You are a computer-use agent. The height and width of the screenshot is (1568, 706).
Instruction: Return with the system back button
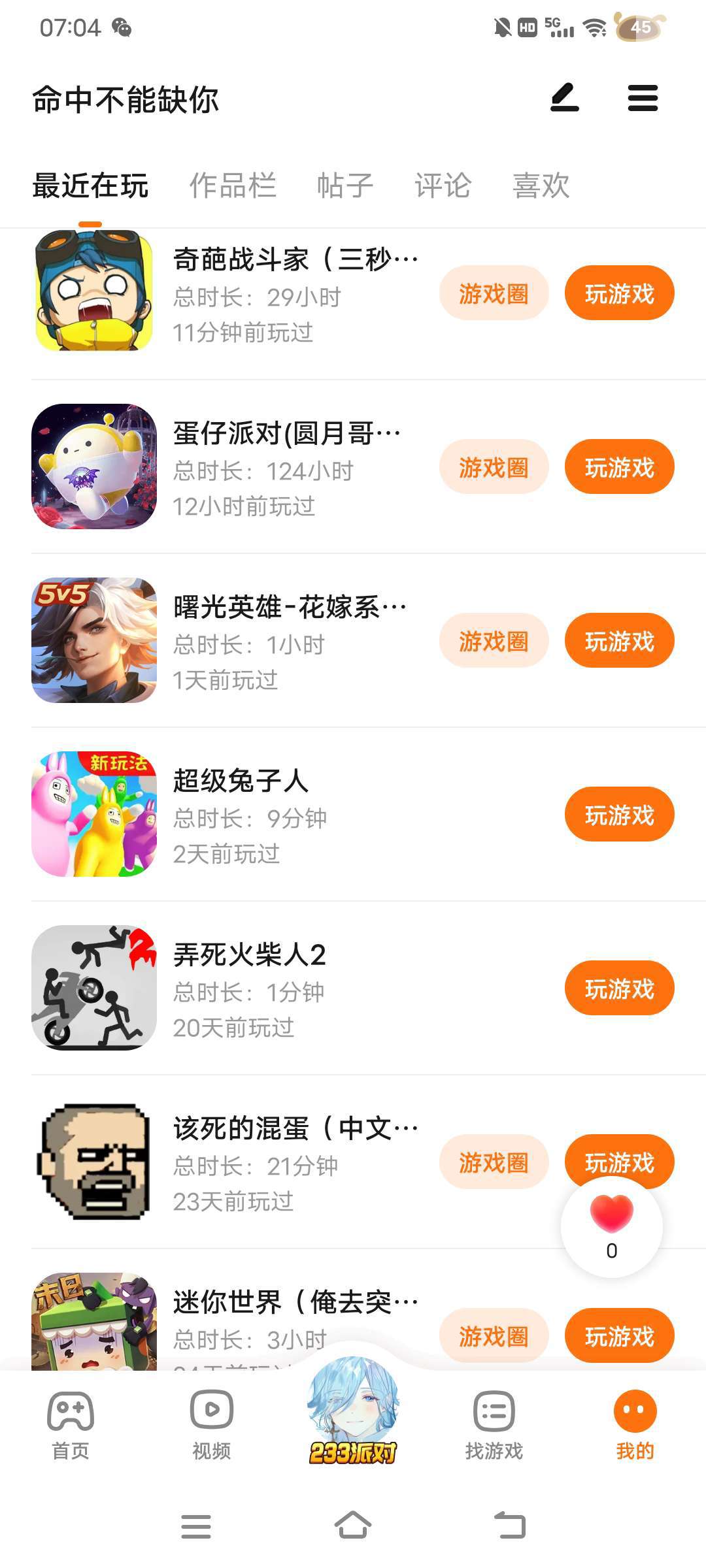point(510,1526)
